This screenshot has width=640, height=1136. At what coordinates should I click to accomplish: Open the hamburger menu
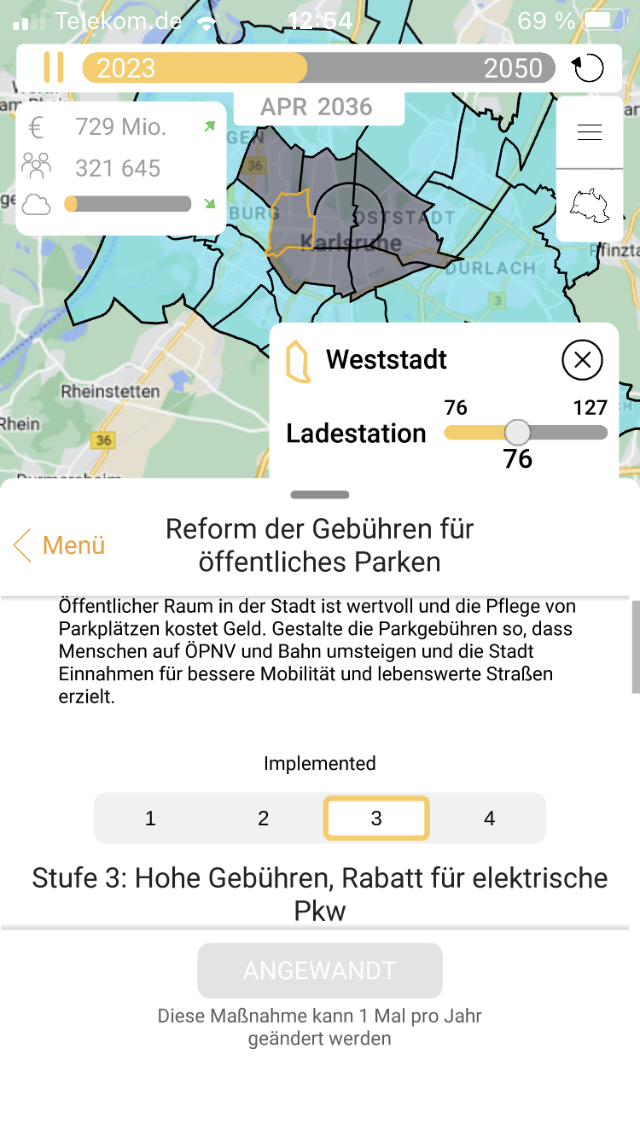tap(589, 132)
